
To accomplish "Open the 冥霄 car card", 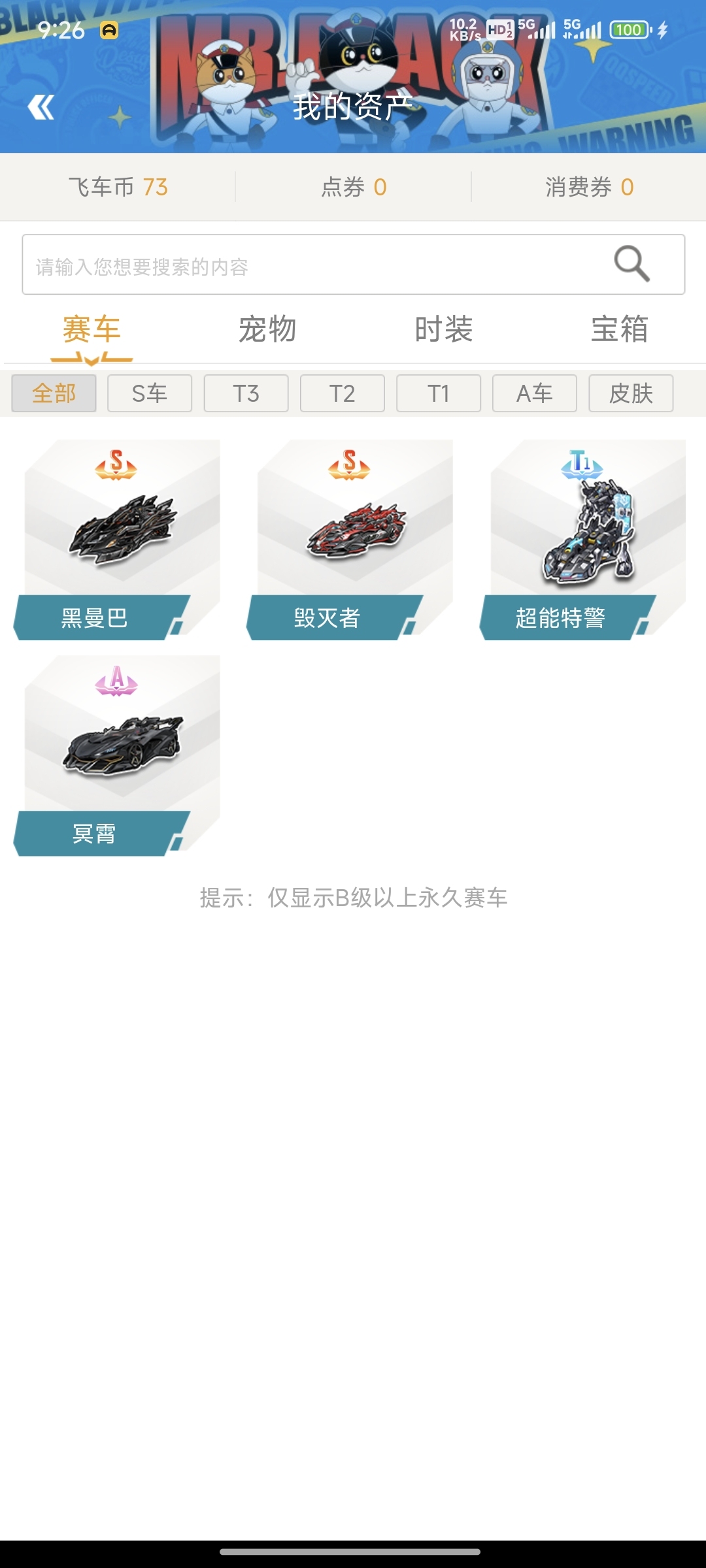I will 117,755.
